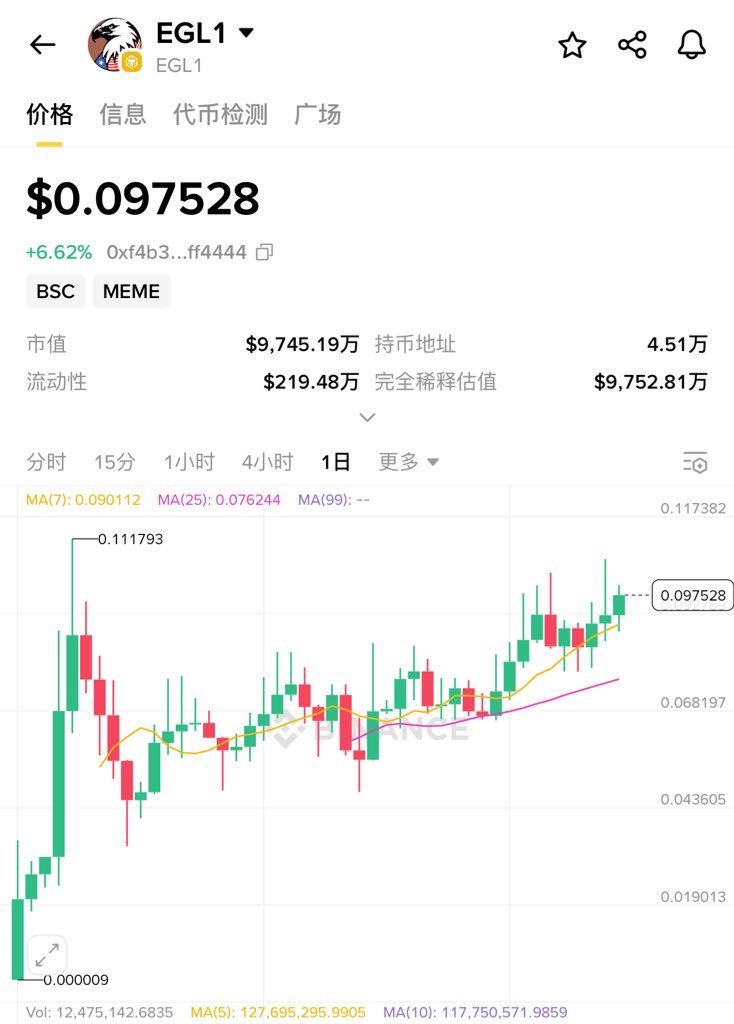Switch to the 代币检测 tab
This screenshot has height=1024, width=734.
coord(220,115)
